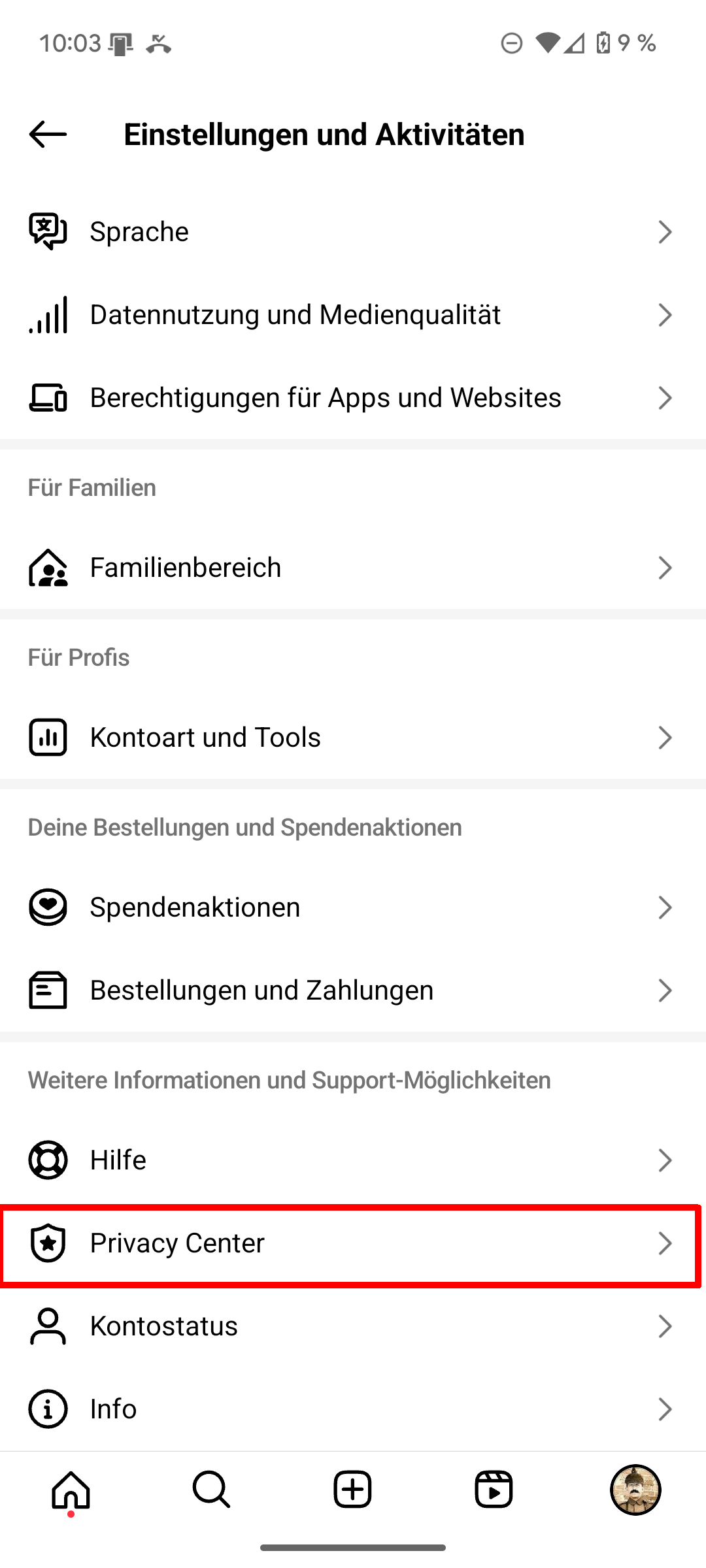Open Berechtigungen für Apps und Websites

(x=353, y=398)
